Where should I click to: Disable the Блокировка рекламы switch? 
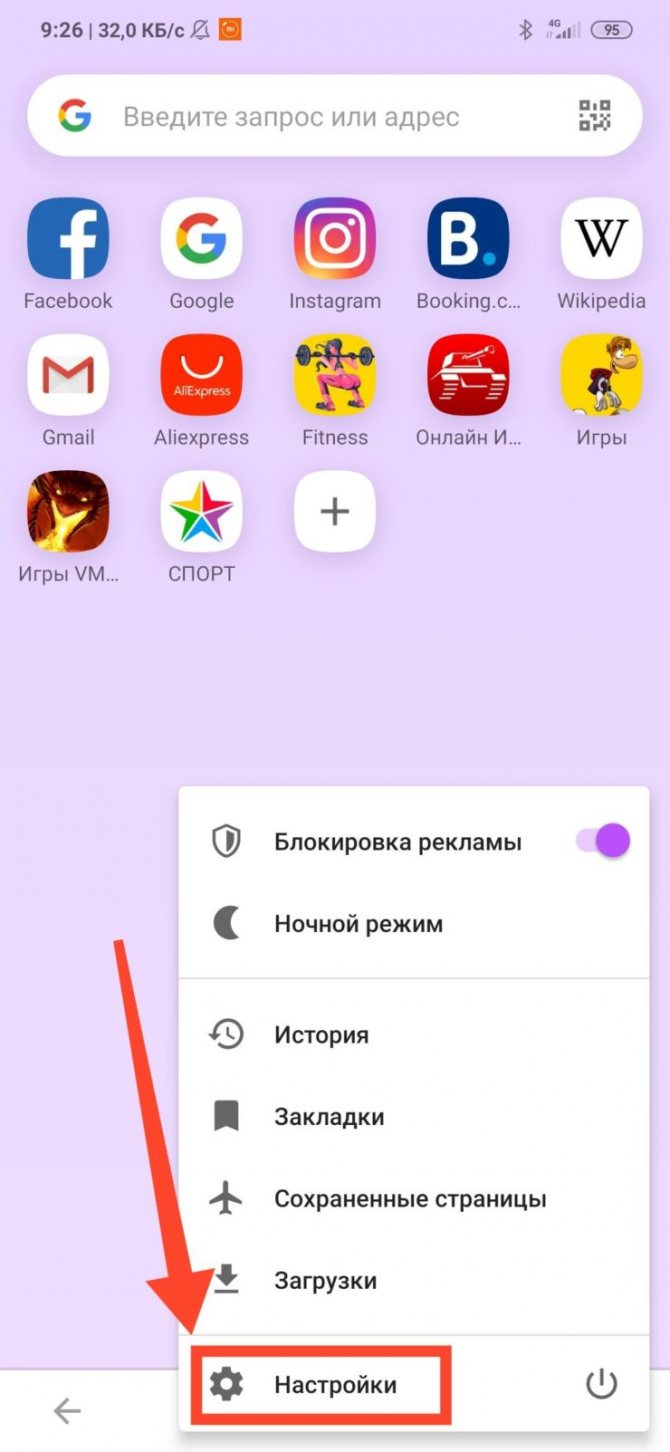coord(603,841)
